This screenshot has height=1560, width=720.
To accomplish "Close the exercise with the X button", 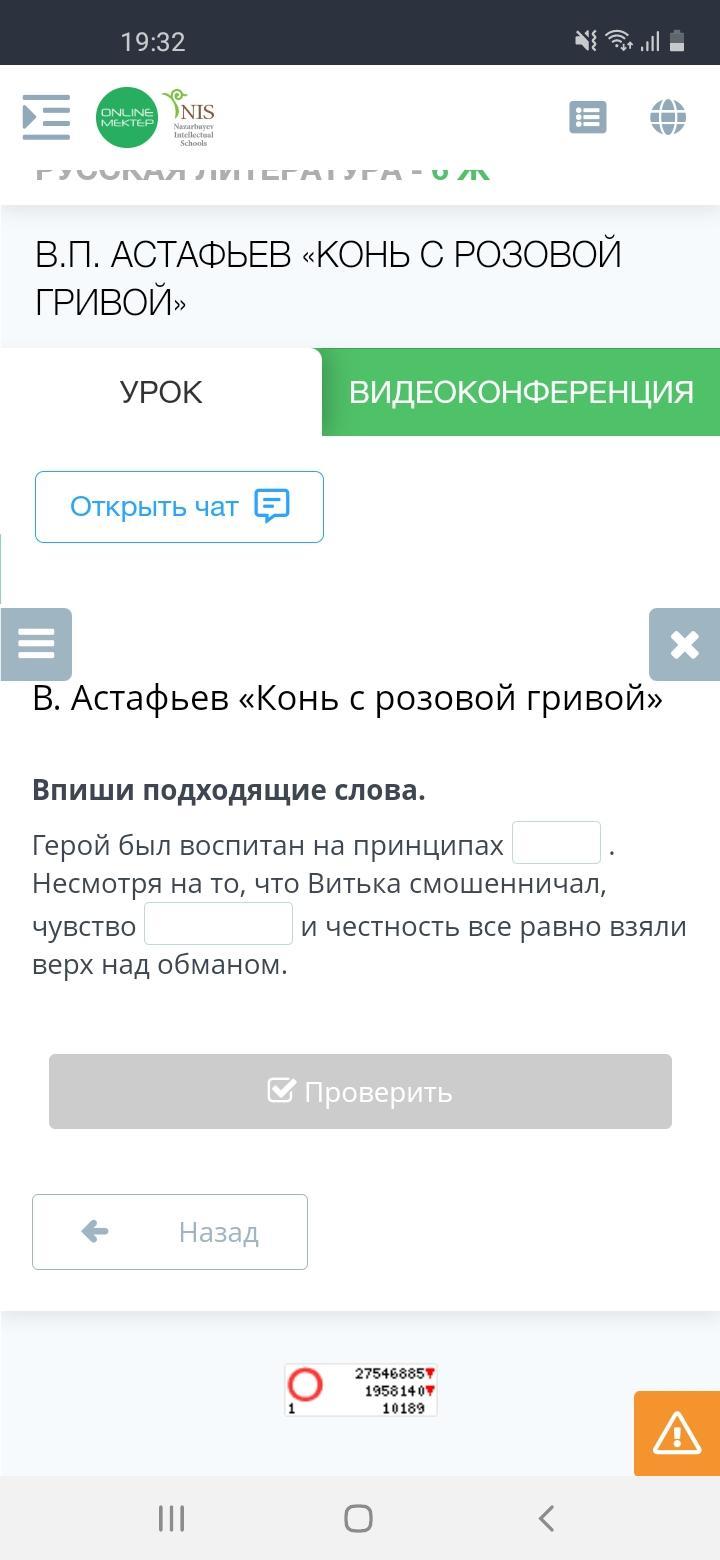I will coord(685,645).
